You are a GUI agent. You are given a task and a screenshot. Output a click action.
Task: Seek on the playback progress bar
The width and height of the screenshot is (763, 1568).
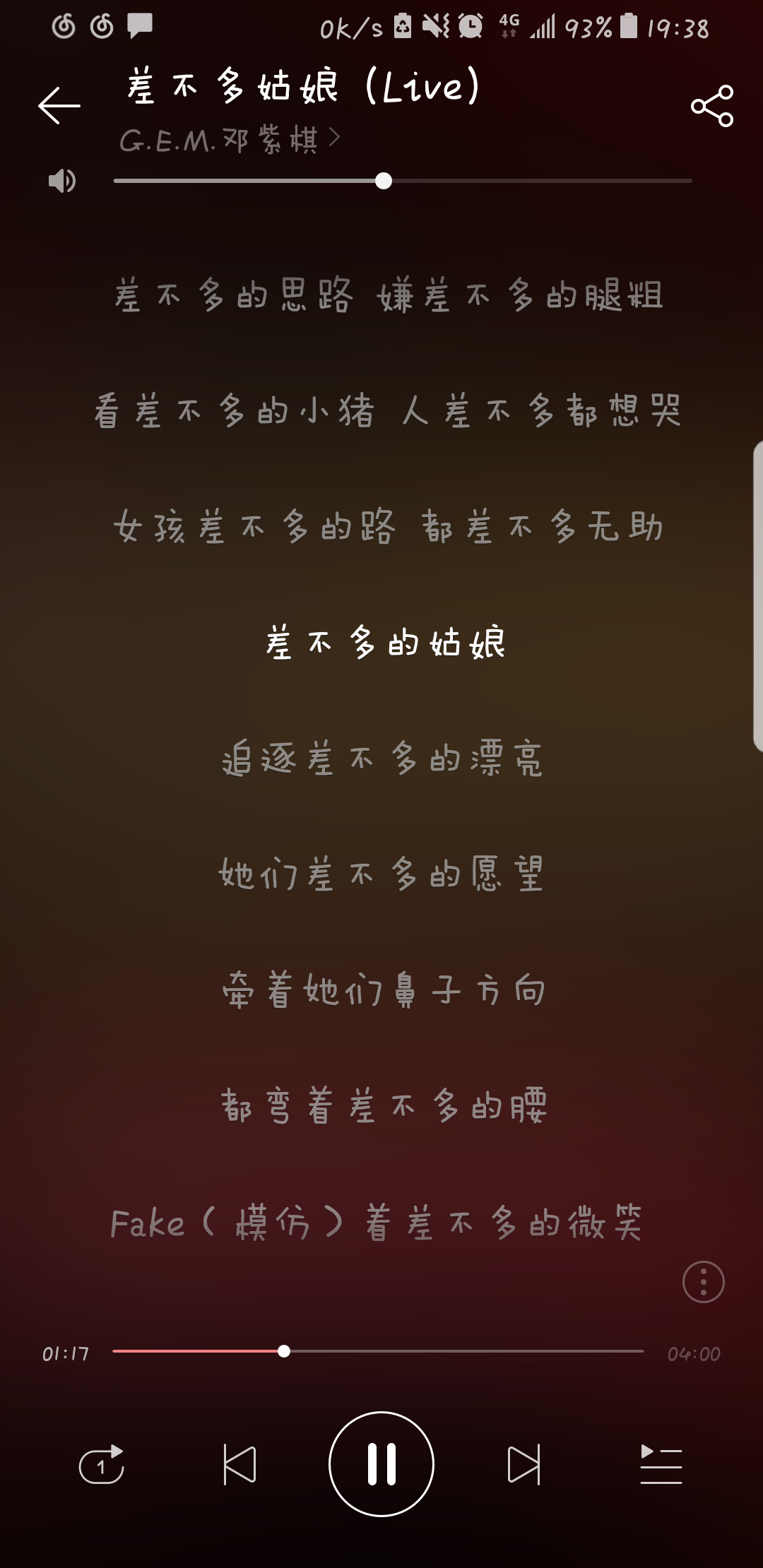pyautogui.click(x=378, y=1351)
